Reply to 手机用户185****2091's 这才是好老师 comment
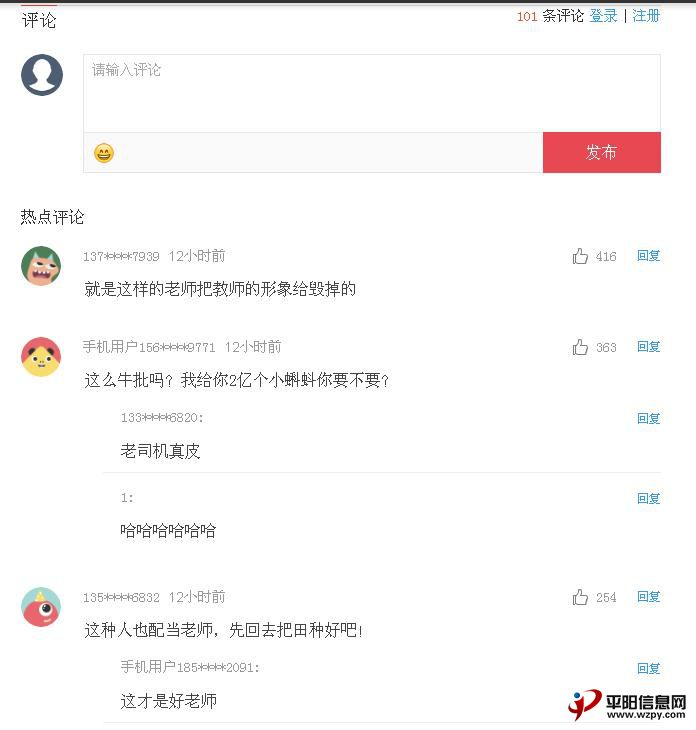 point(648,669)
